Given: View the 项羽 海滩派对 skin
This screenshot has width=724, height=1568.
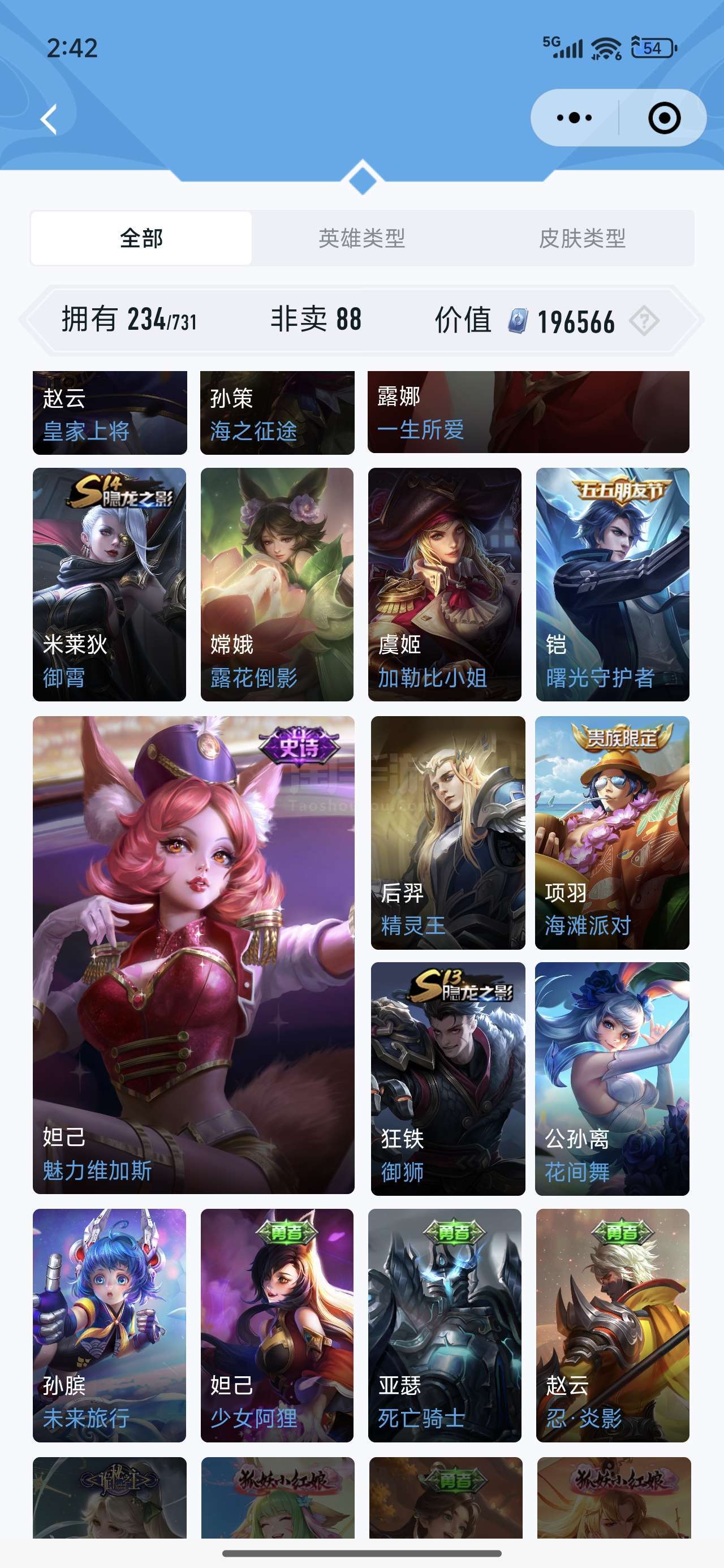Looking at the screenshot, I should [x=612, y=833].
